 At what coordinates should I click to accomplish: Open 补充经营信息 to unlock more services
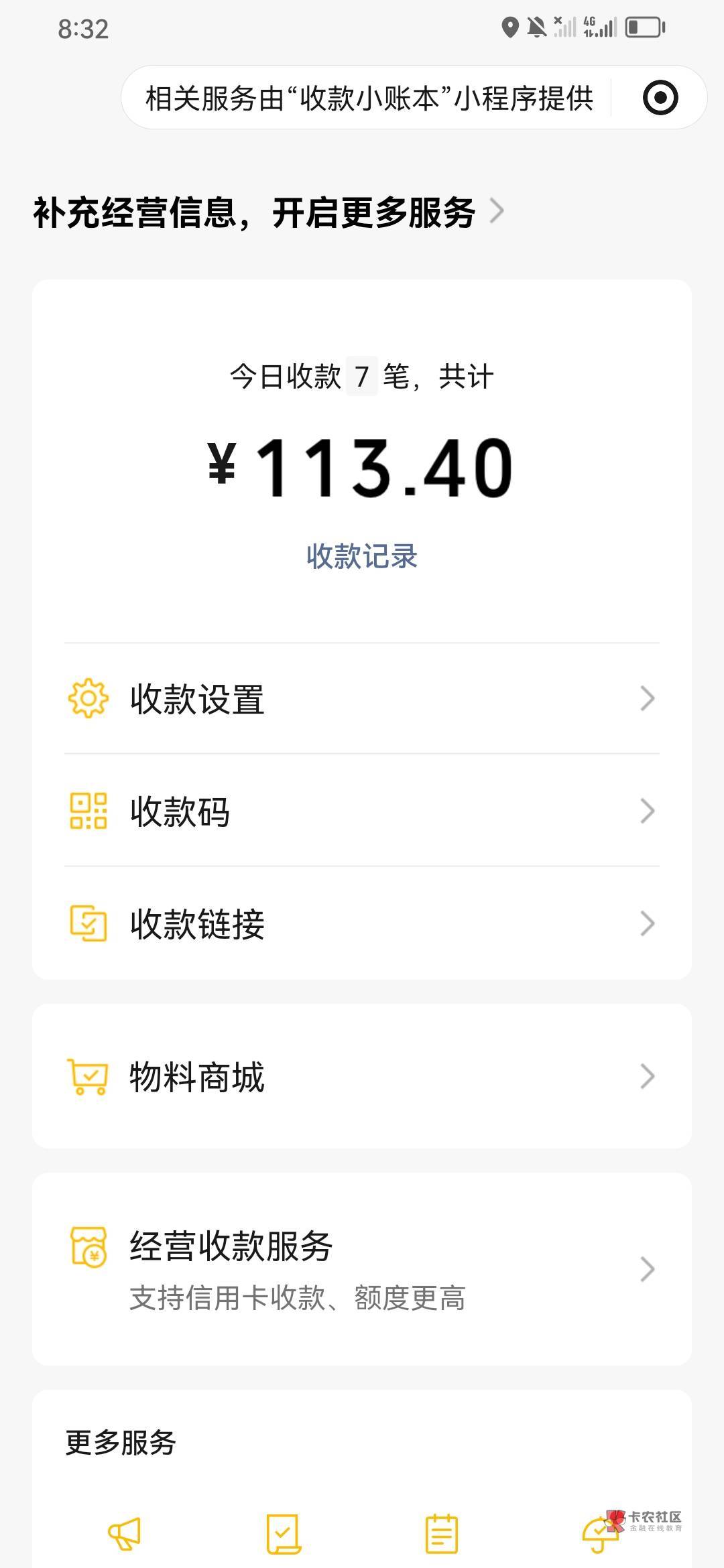268,212
